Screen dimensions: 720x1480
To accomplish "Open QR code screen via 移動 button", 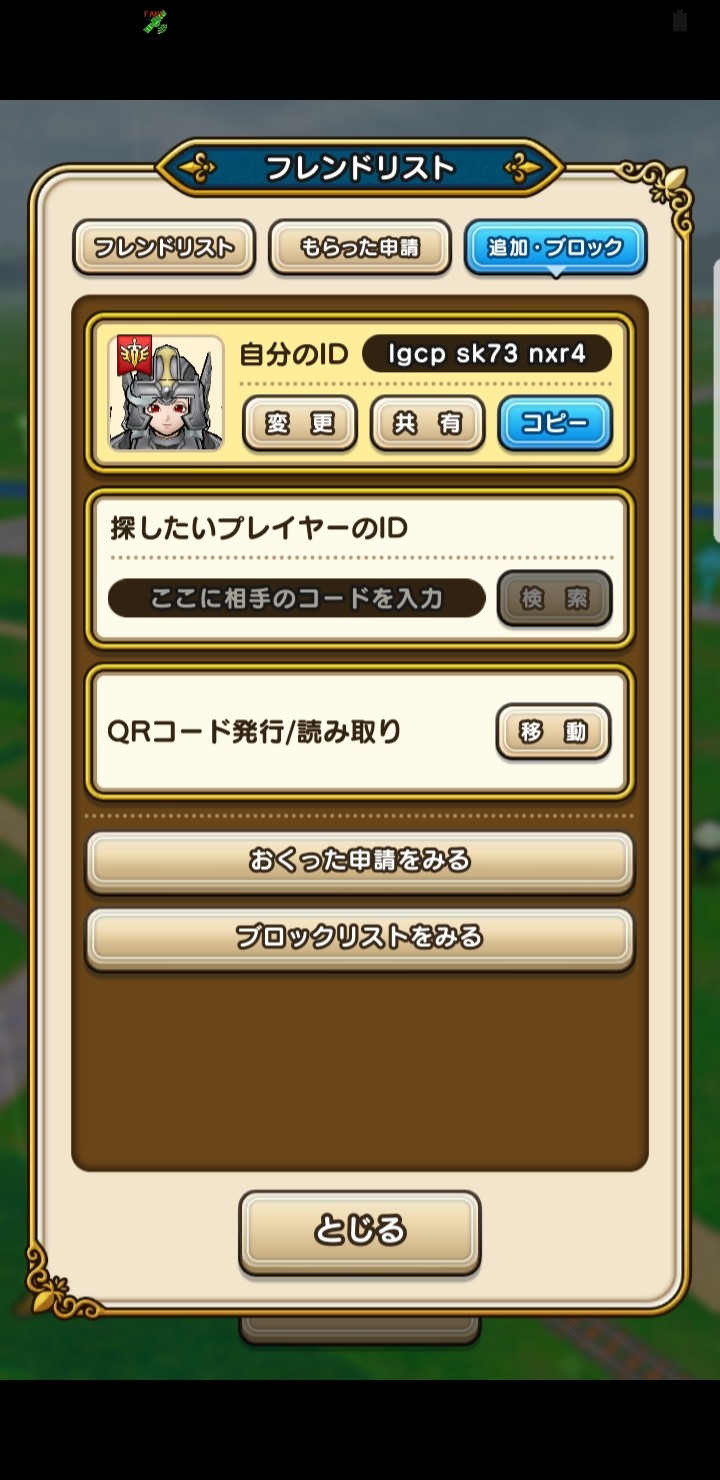I will click(553, 732).
